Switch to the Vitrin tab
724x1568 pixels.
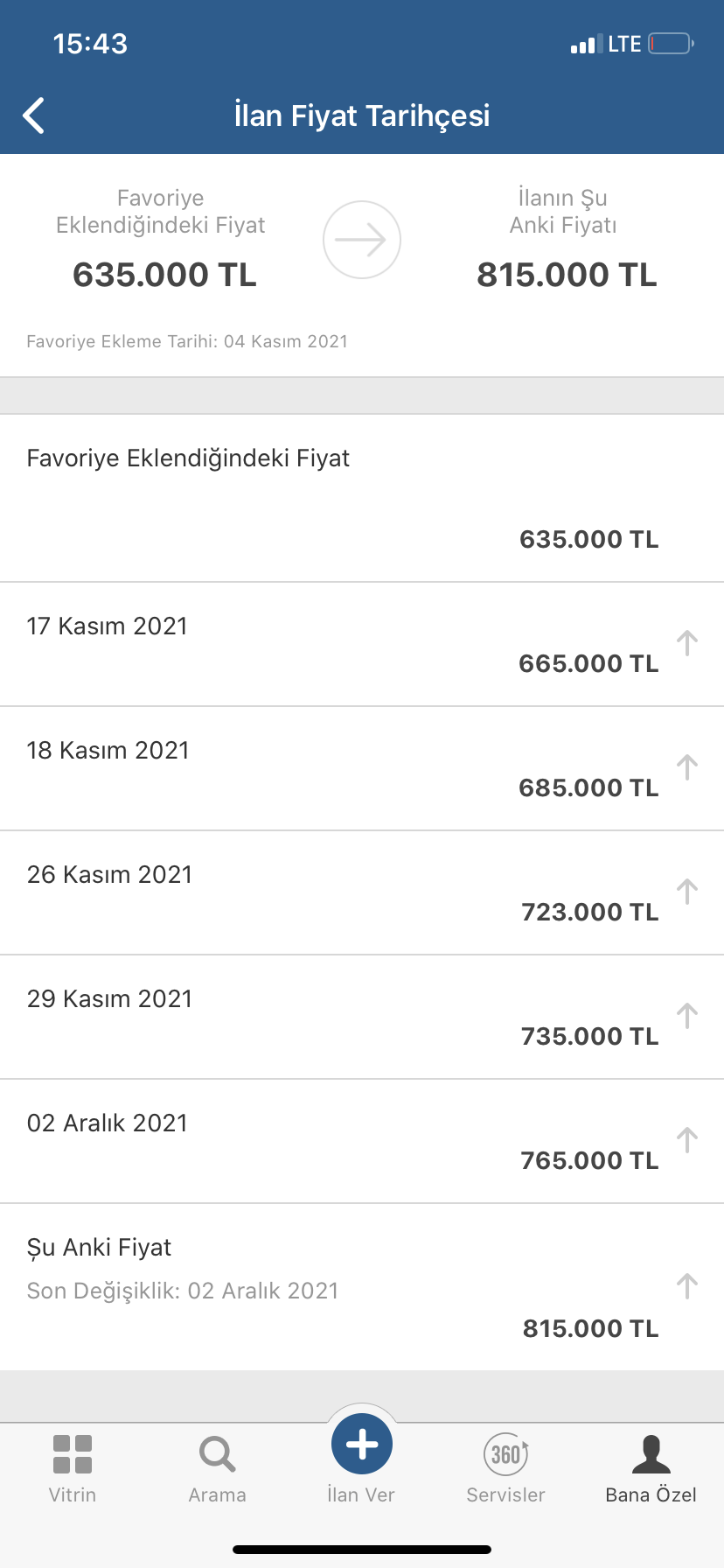click(73, 1469)
